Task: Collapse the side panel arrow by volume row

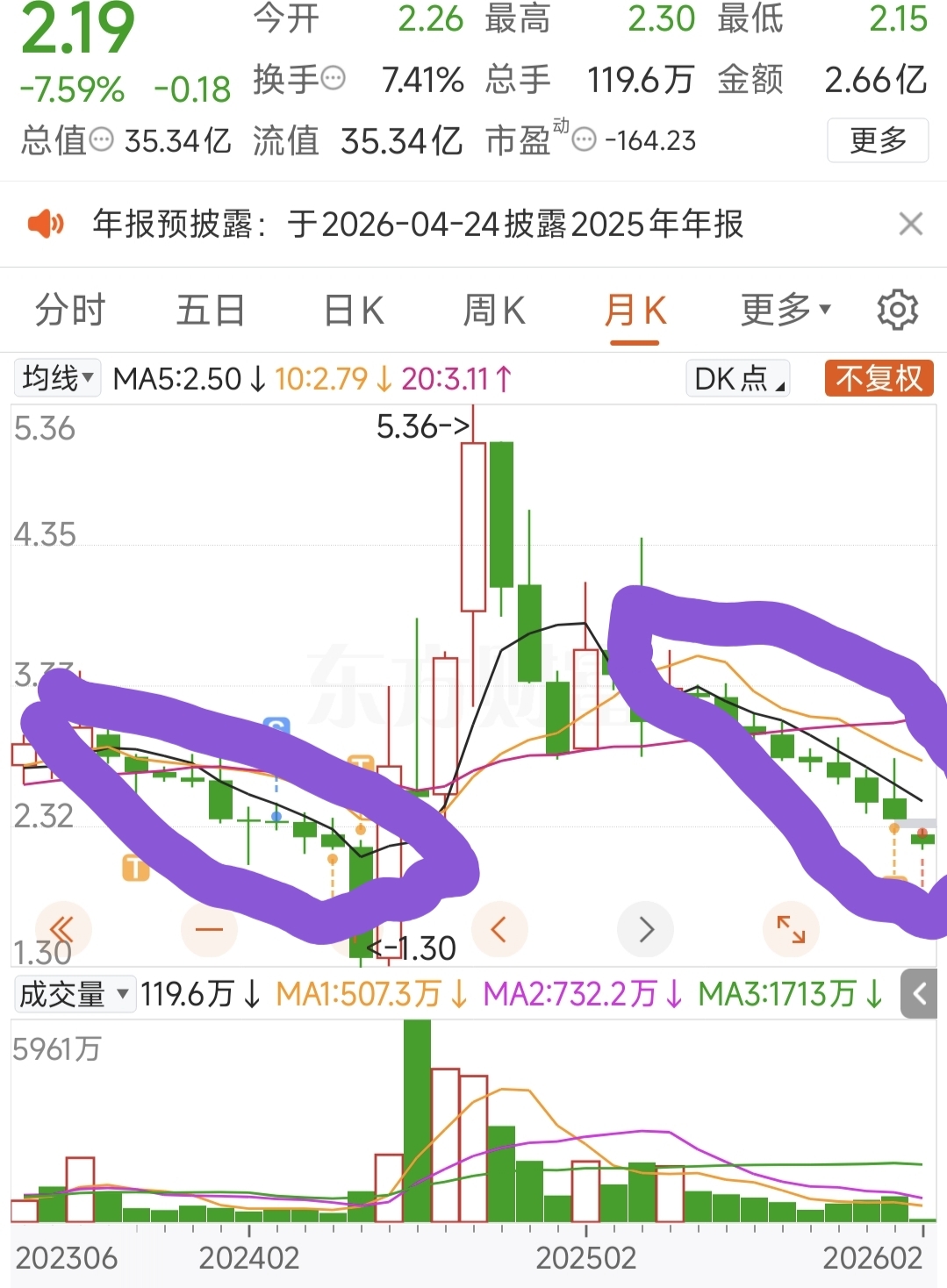Action: point(920,994)
